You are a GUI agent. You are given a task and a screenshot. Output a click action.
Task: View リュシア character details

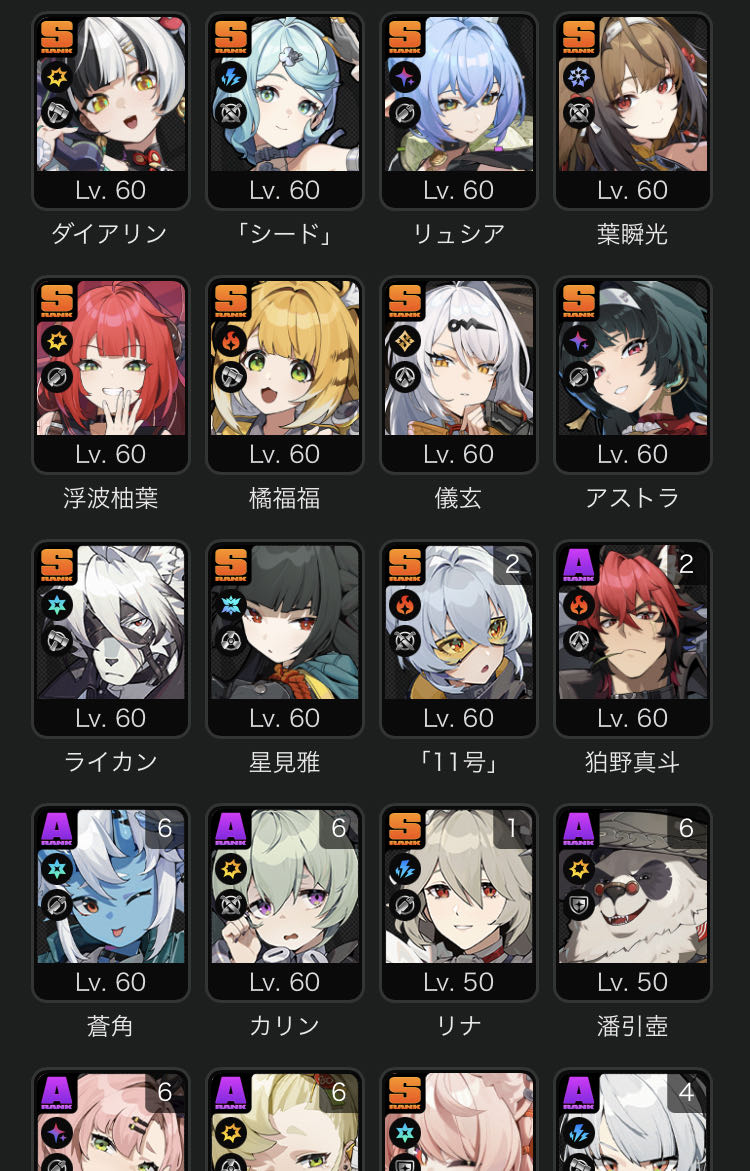pos(459,110)
